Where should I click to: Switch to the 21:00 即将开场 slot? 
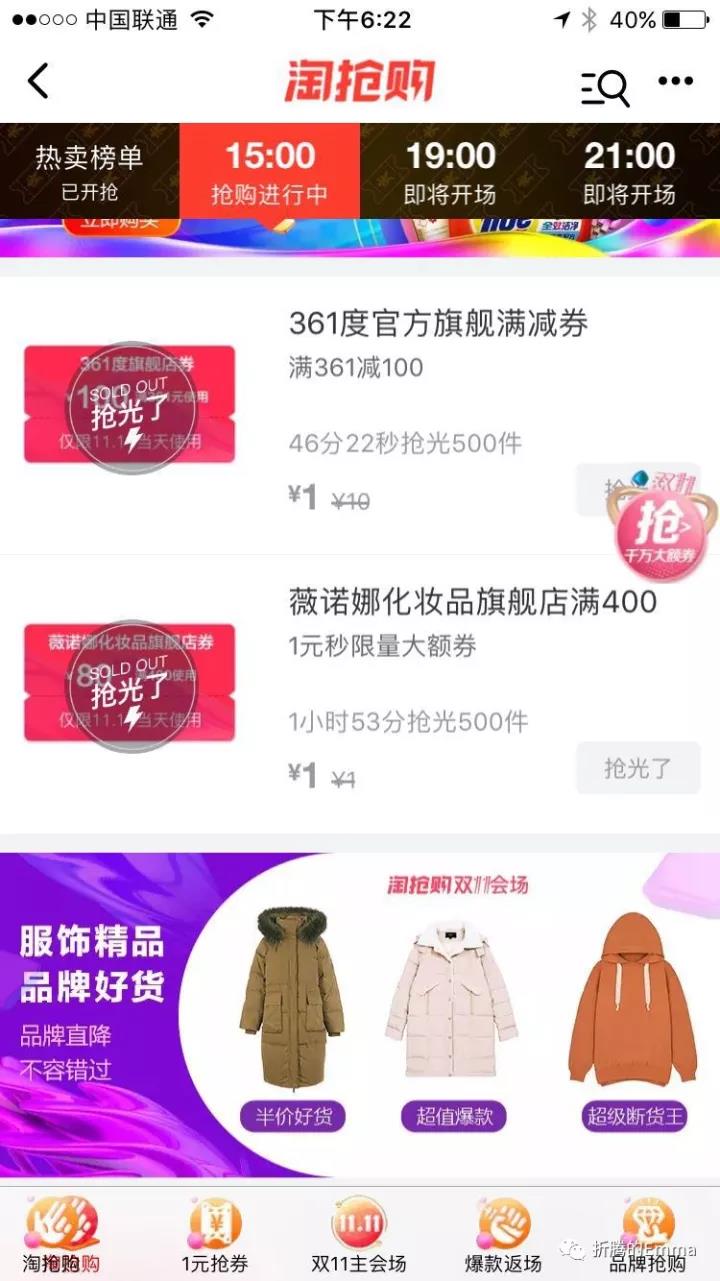[x=630, y=171]
